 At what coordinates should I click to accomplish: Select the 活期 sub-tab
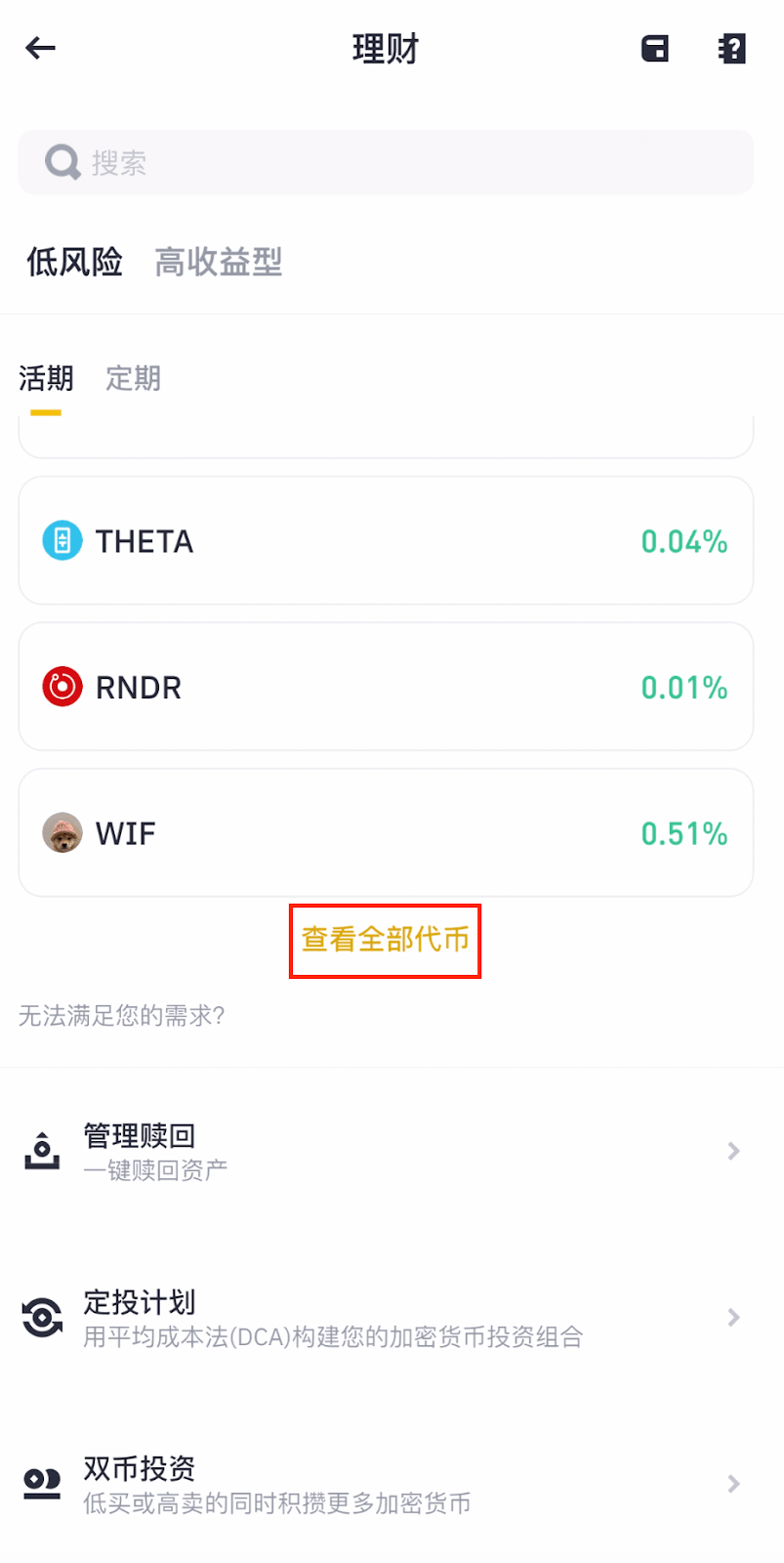46,378
